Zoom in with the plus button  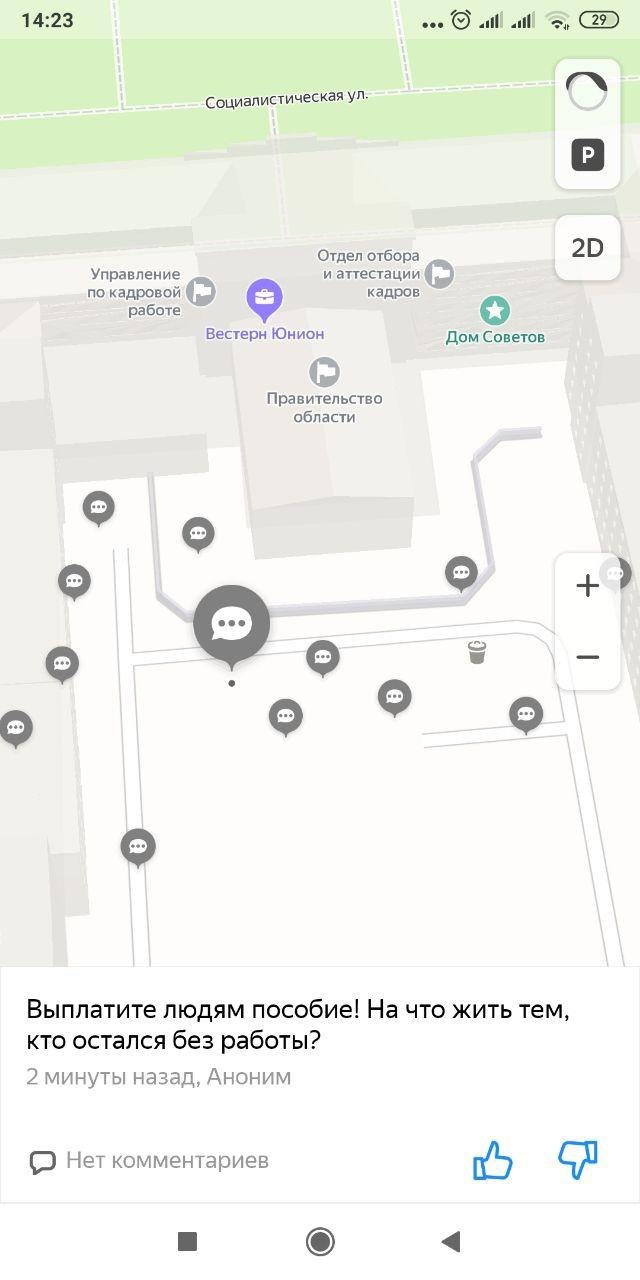click(x=587, y=586)
